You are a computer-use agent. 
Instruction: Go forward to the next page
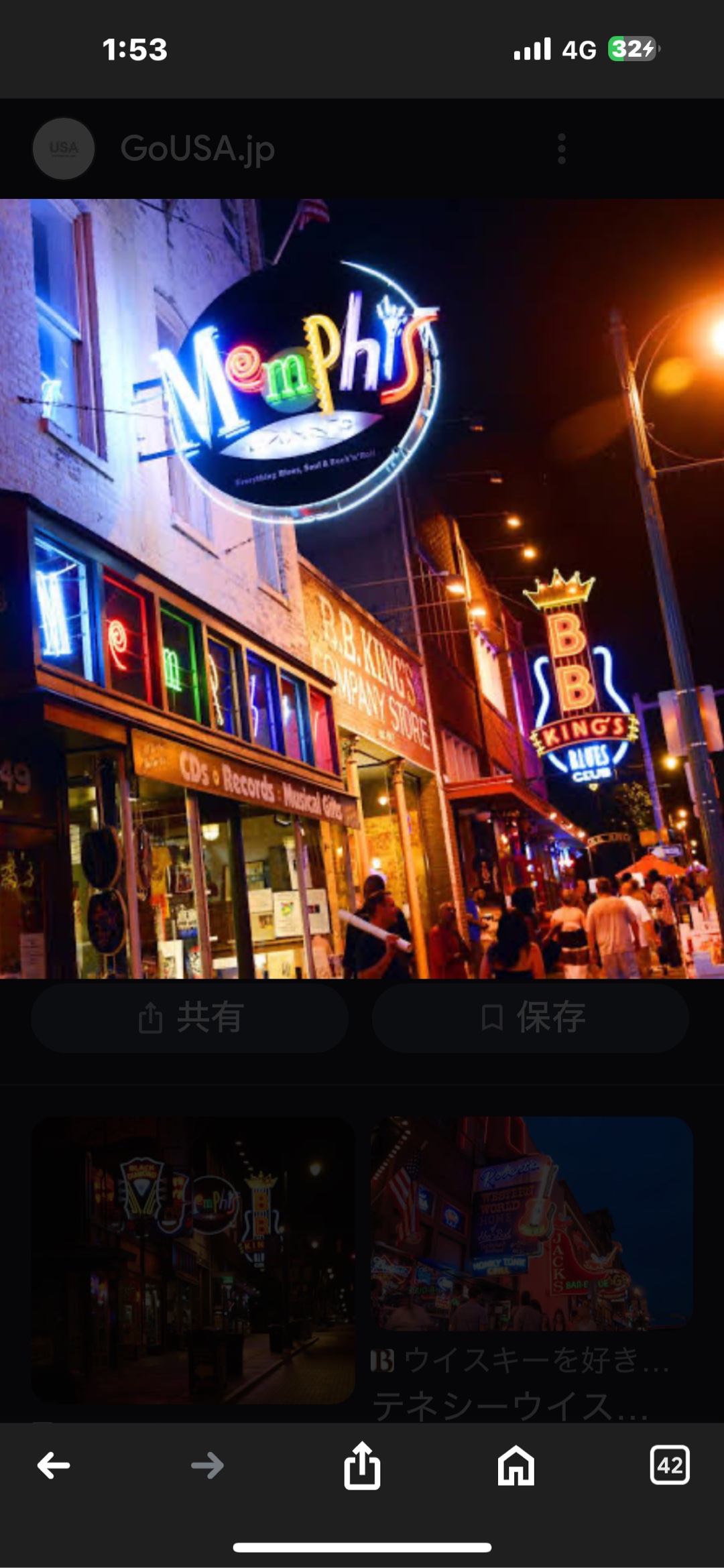tap(207, 1465)
